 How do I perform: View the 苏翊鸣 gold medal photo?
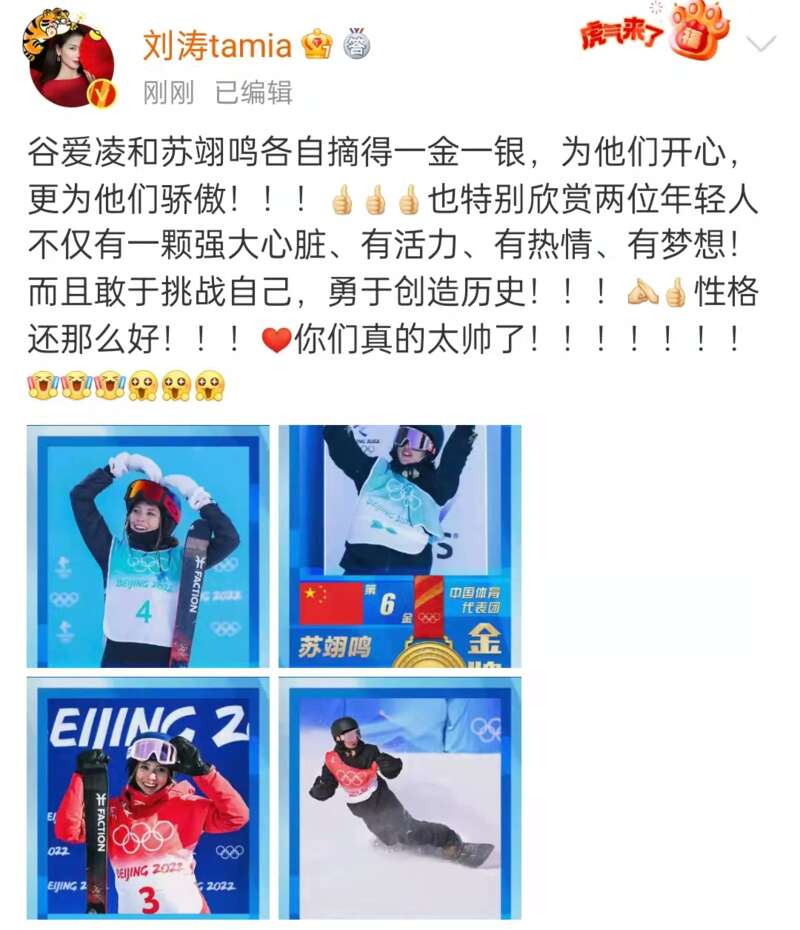coord(399,546)
